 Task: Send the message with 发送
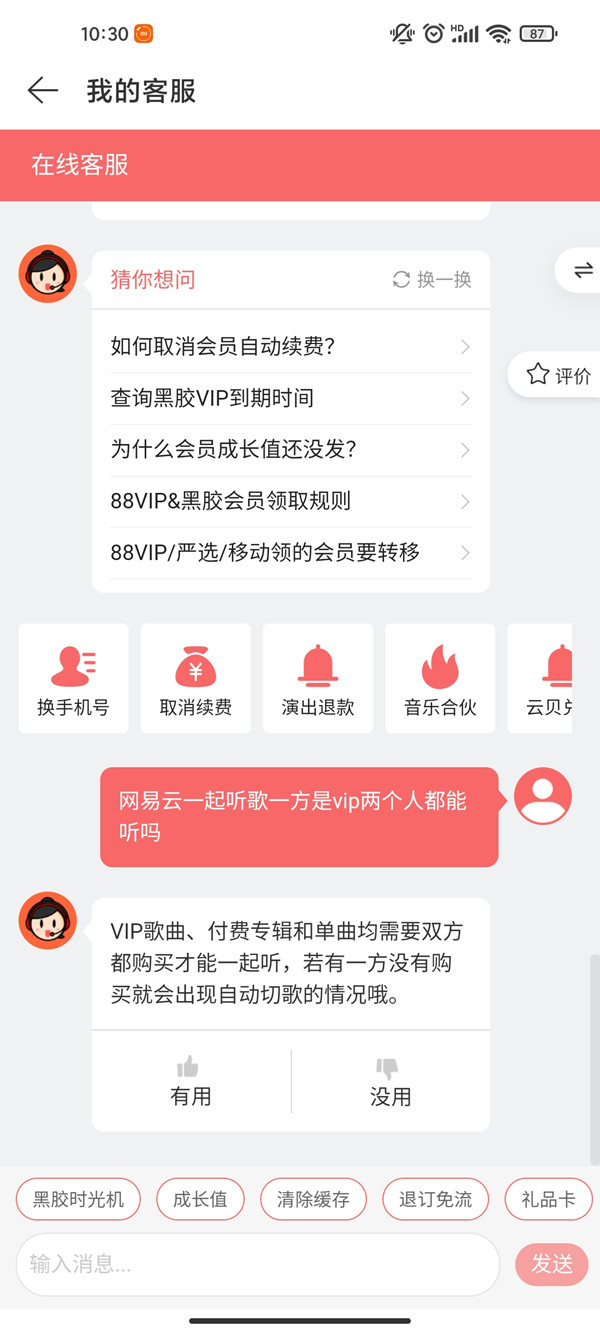551,1264
